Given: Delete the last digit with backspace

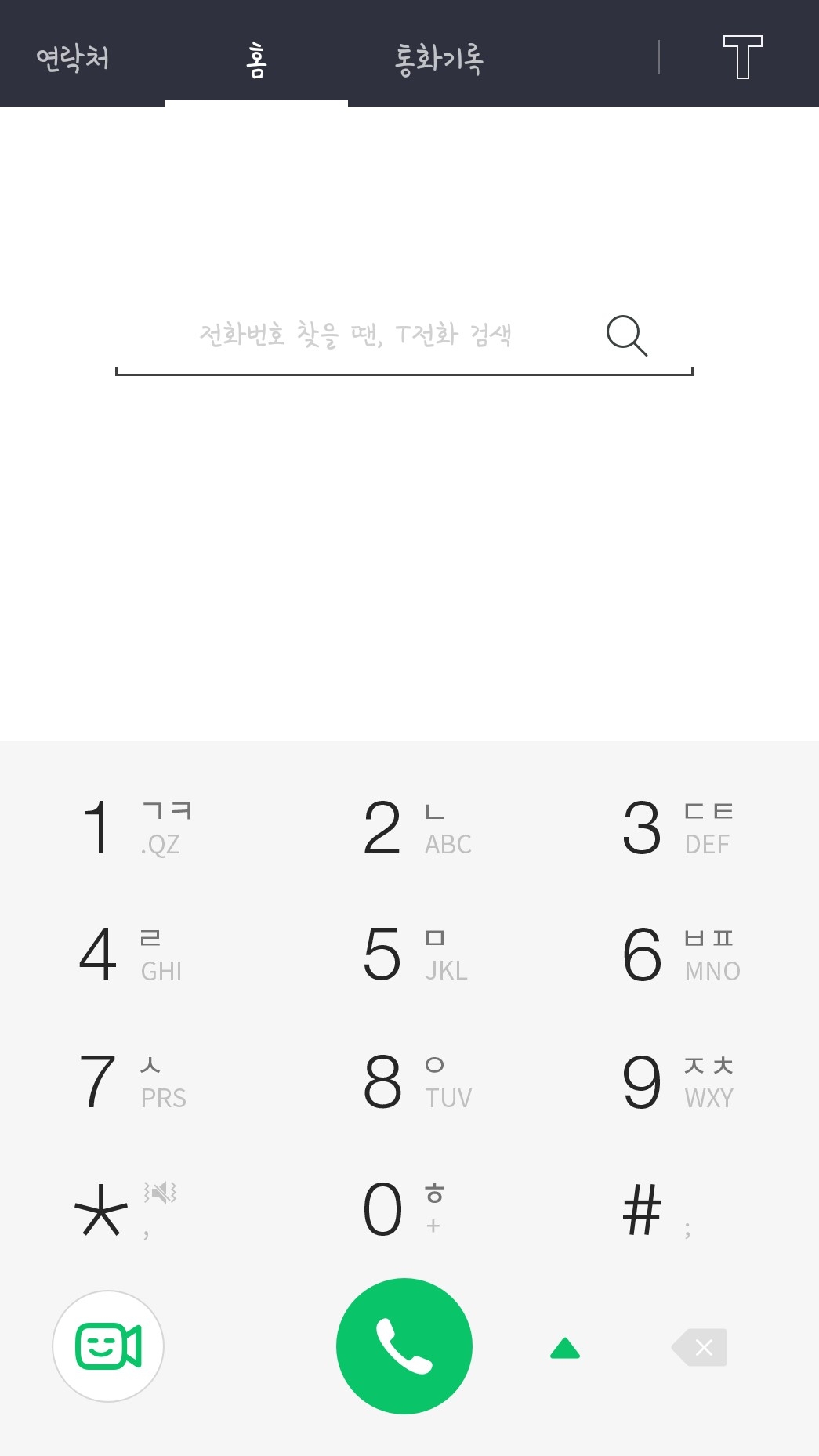Looking at the screenshot, I should point(700,1347).
